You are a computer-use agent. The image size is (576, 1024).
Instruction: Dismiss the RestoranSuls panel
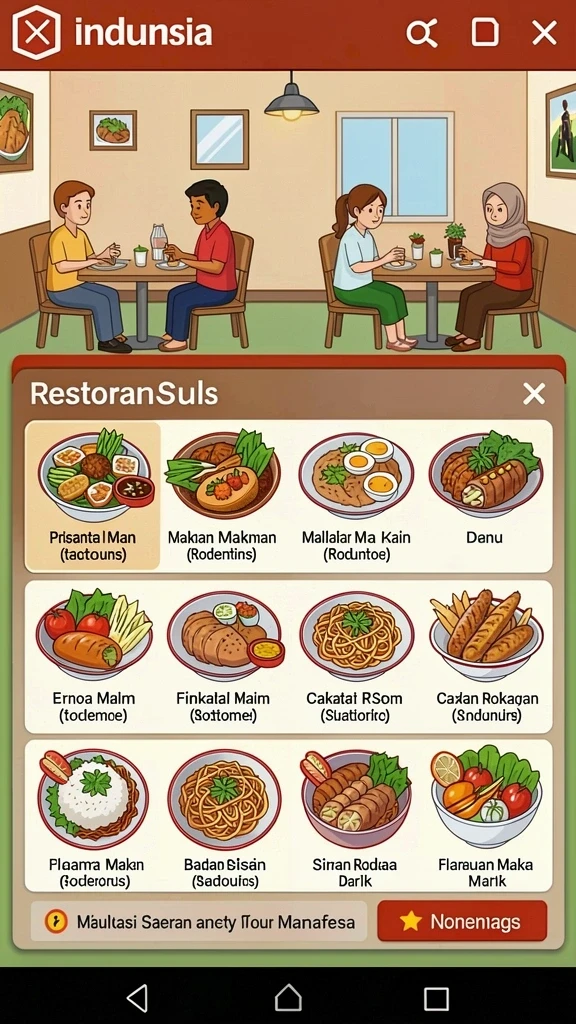click(534, 394)
